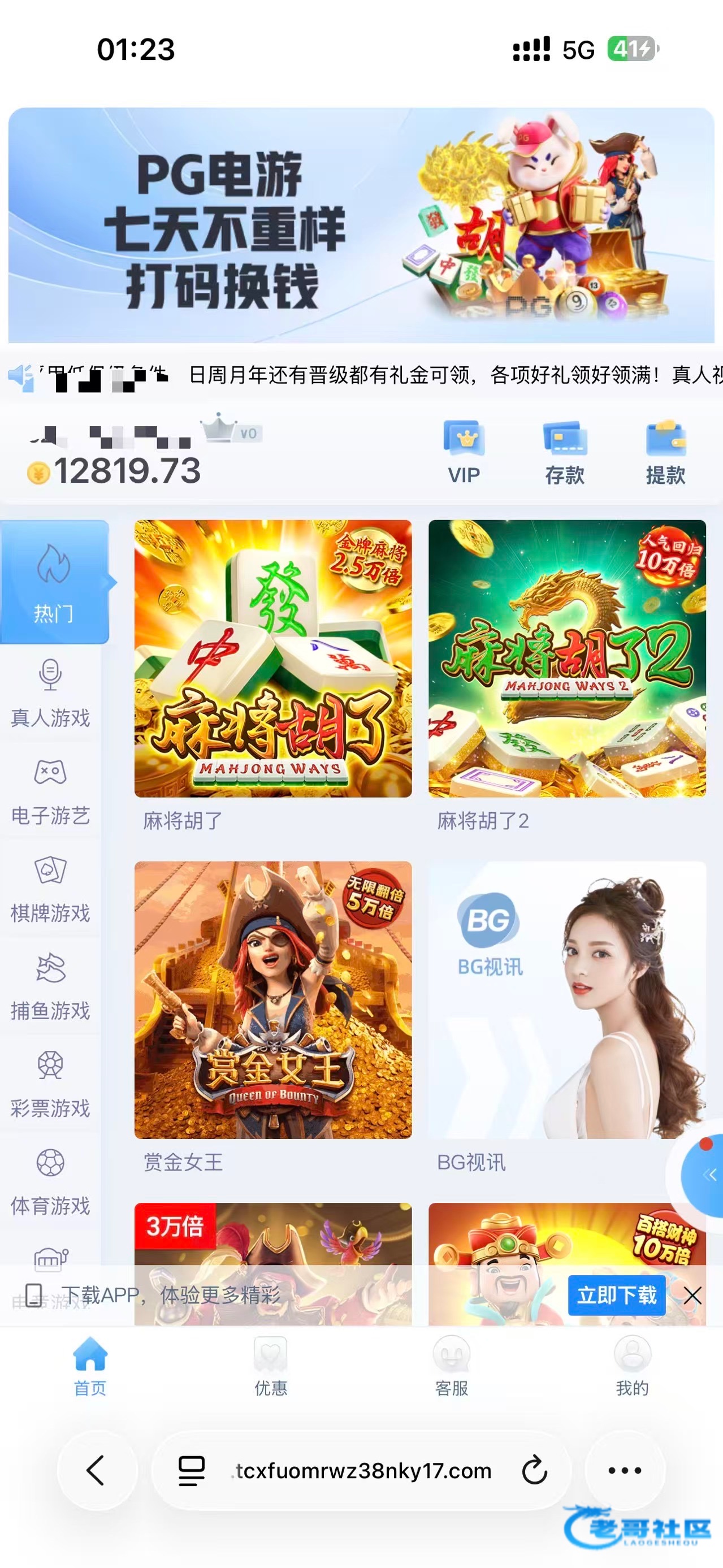Open the 提款 withdrawal page
The height and width of the screenshot is (1568, 723).
(666, 452)
